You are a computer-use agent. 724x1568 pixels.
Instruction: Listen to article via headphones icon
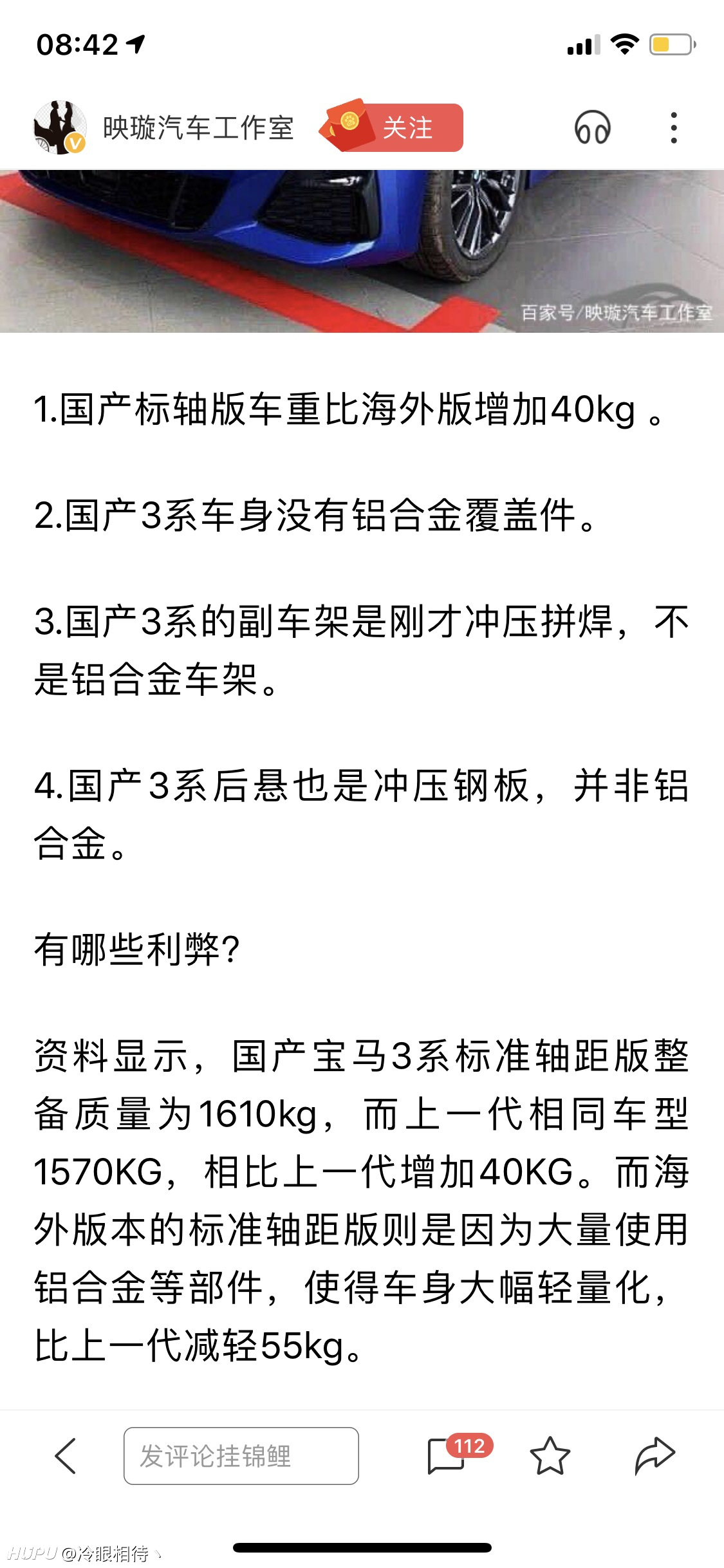592,127
